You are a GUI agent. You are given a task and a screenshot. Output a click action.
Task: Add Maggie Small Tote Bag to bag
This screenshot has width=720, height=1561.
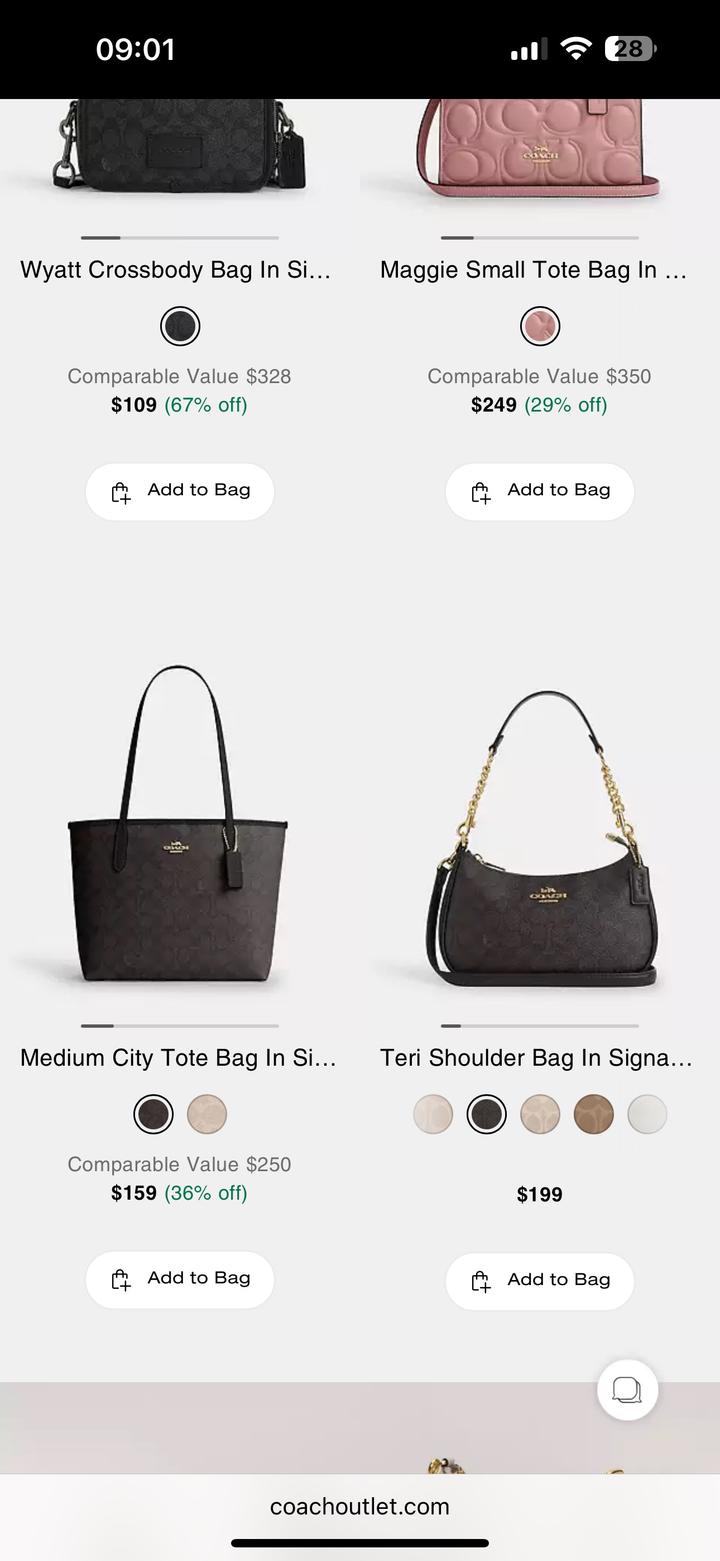[540, 491]
